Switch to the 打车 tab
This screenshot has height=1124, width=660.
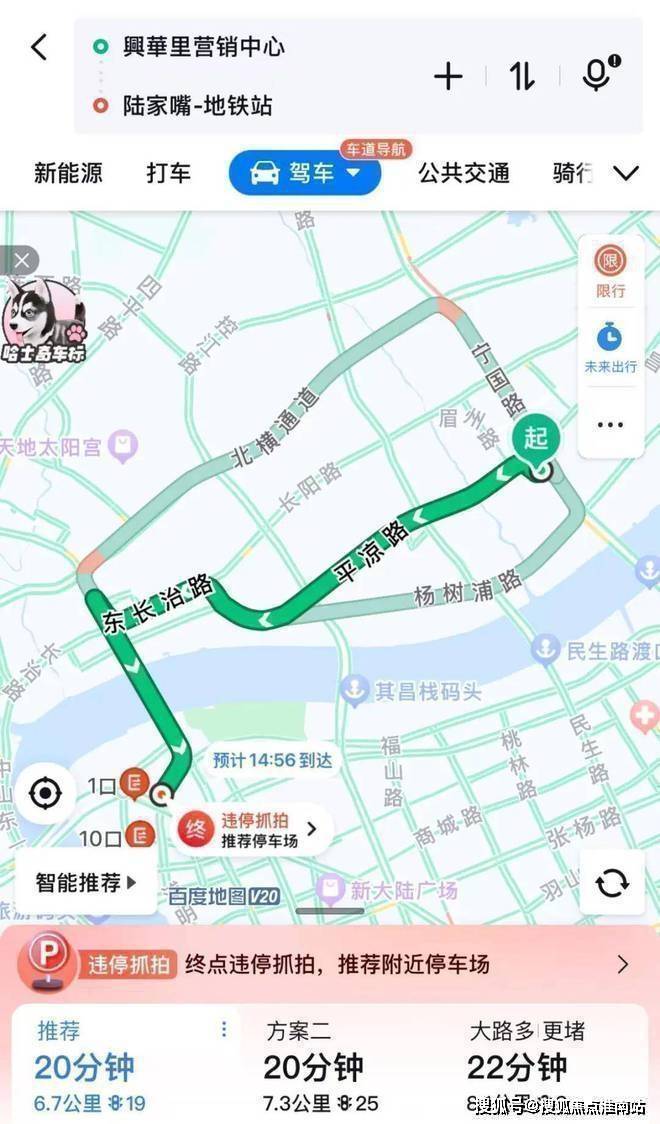(168, 173)
